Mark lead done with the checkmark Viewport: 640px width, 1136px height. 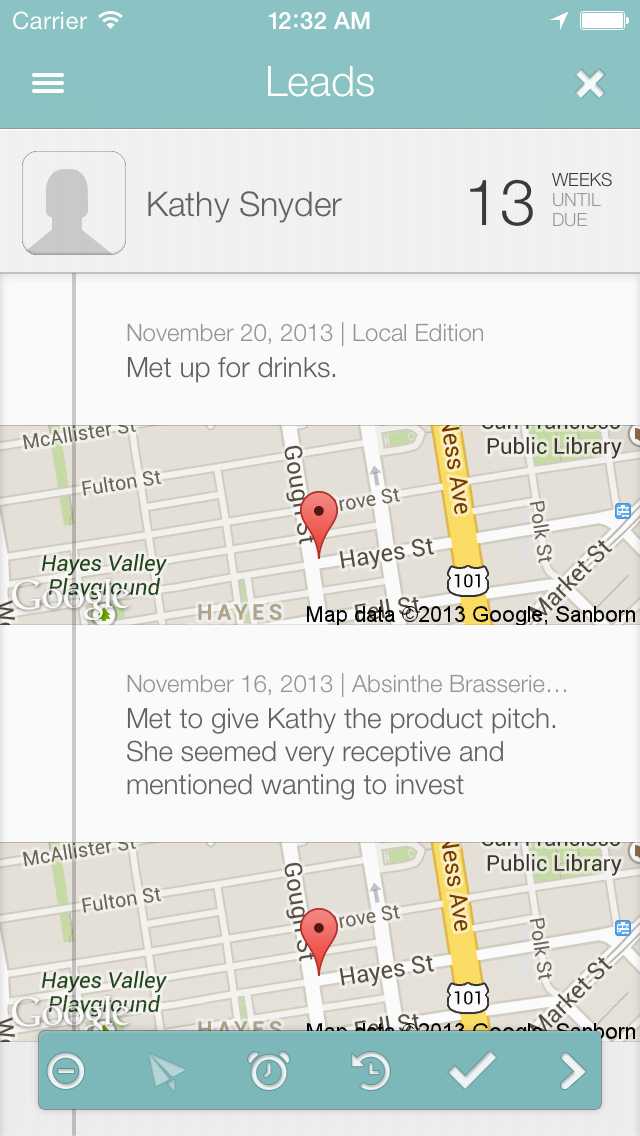472,1070
